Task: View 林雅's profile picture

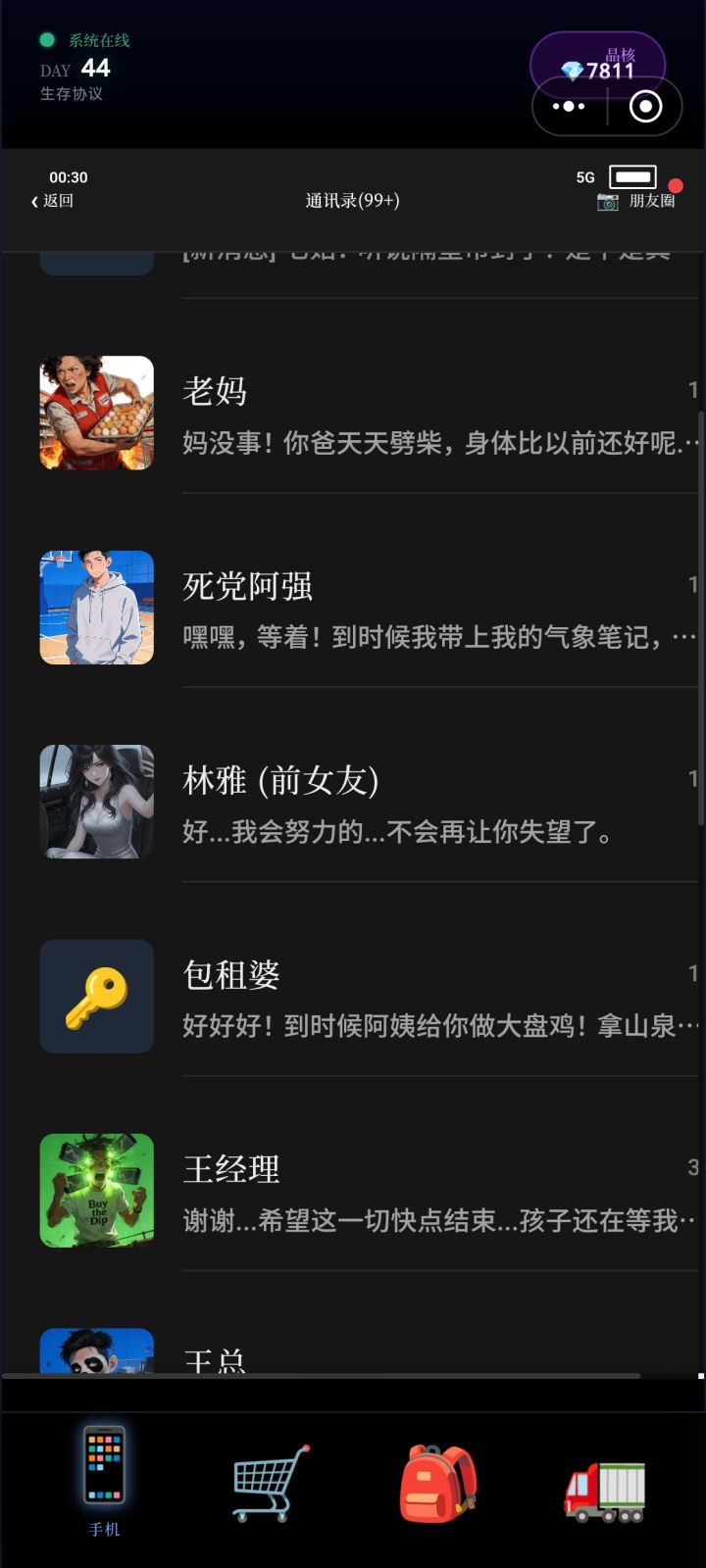Action: (x=96, y=801)
